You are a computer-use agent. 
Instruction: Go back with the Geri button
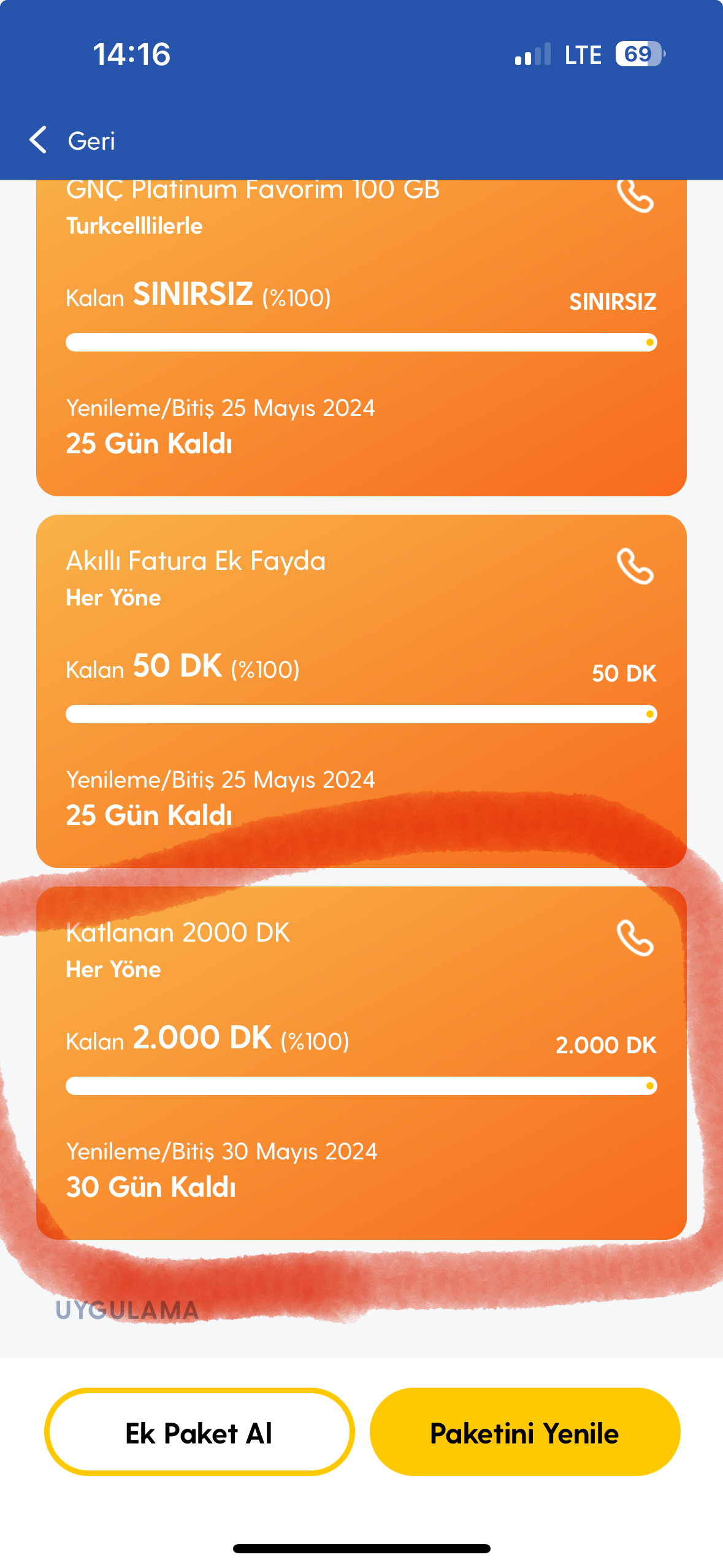tap(72, 140)
